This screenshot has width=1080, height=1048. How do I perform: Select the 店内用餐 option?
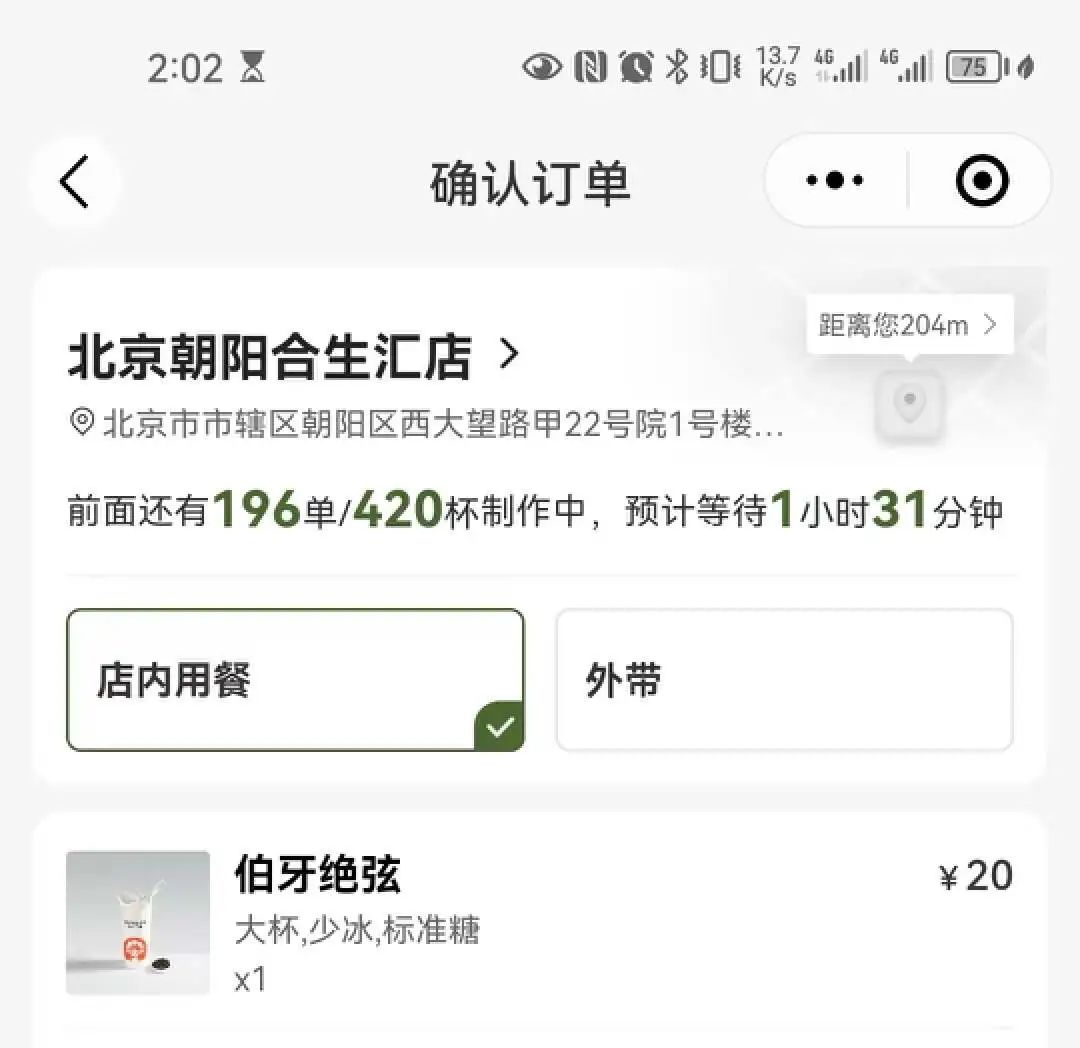point(295,680)
